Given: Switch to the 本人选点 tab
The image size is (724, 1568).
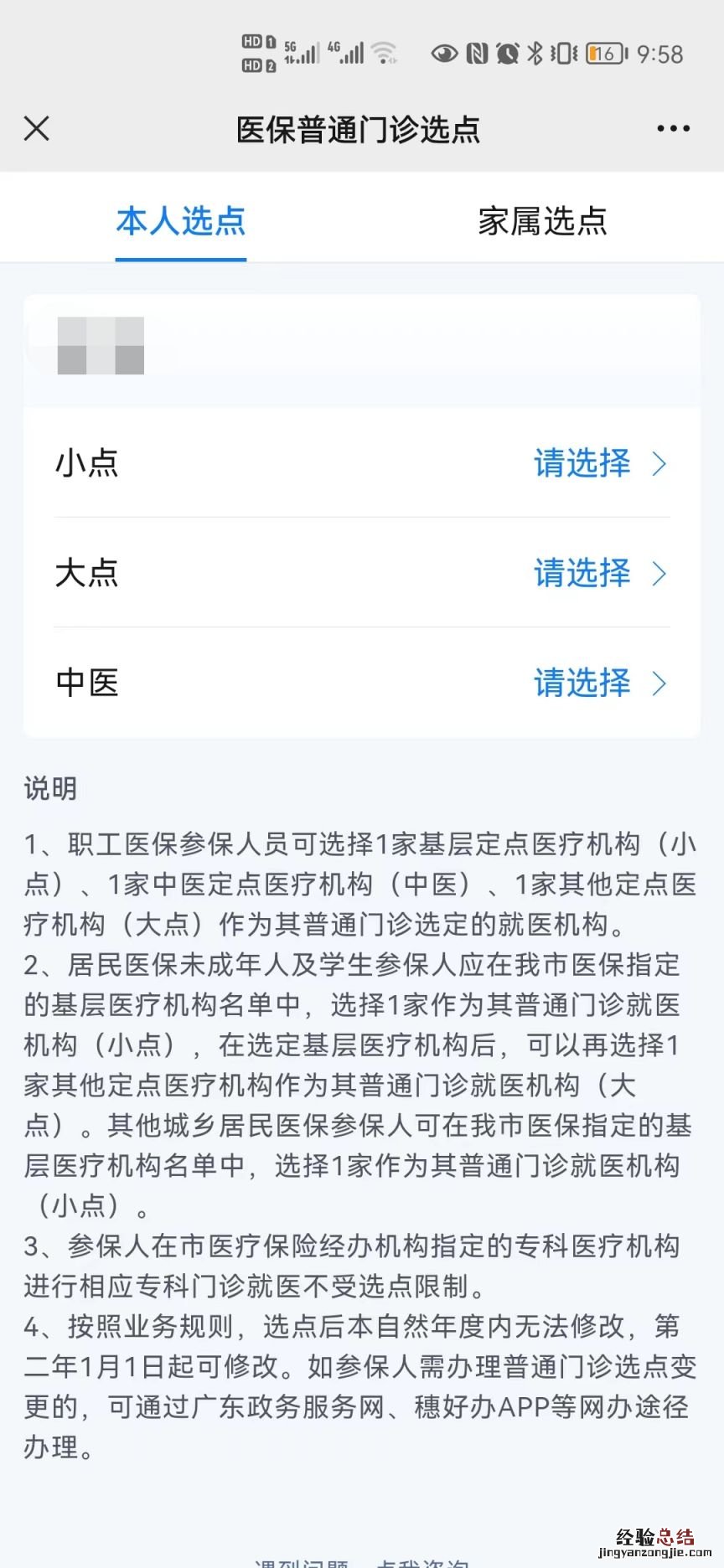Looking at the screenshot, I should tap(181, 222).
